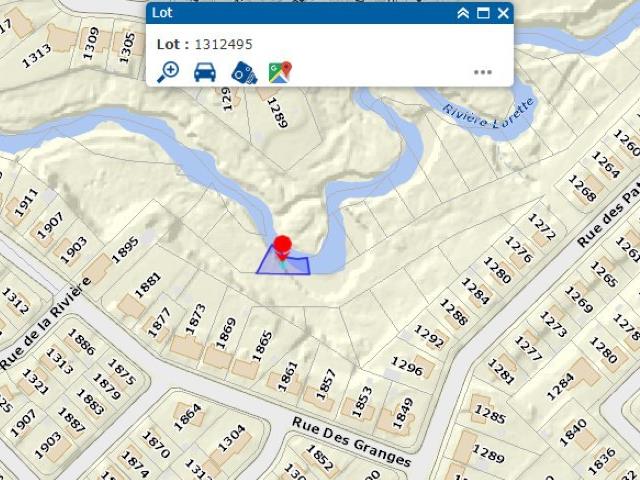Open lot location in Google Maps
This screenshot has width=640, height=480.
point(279,72)
